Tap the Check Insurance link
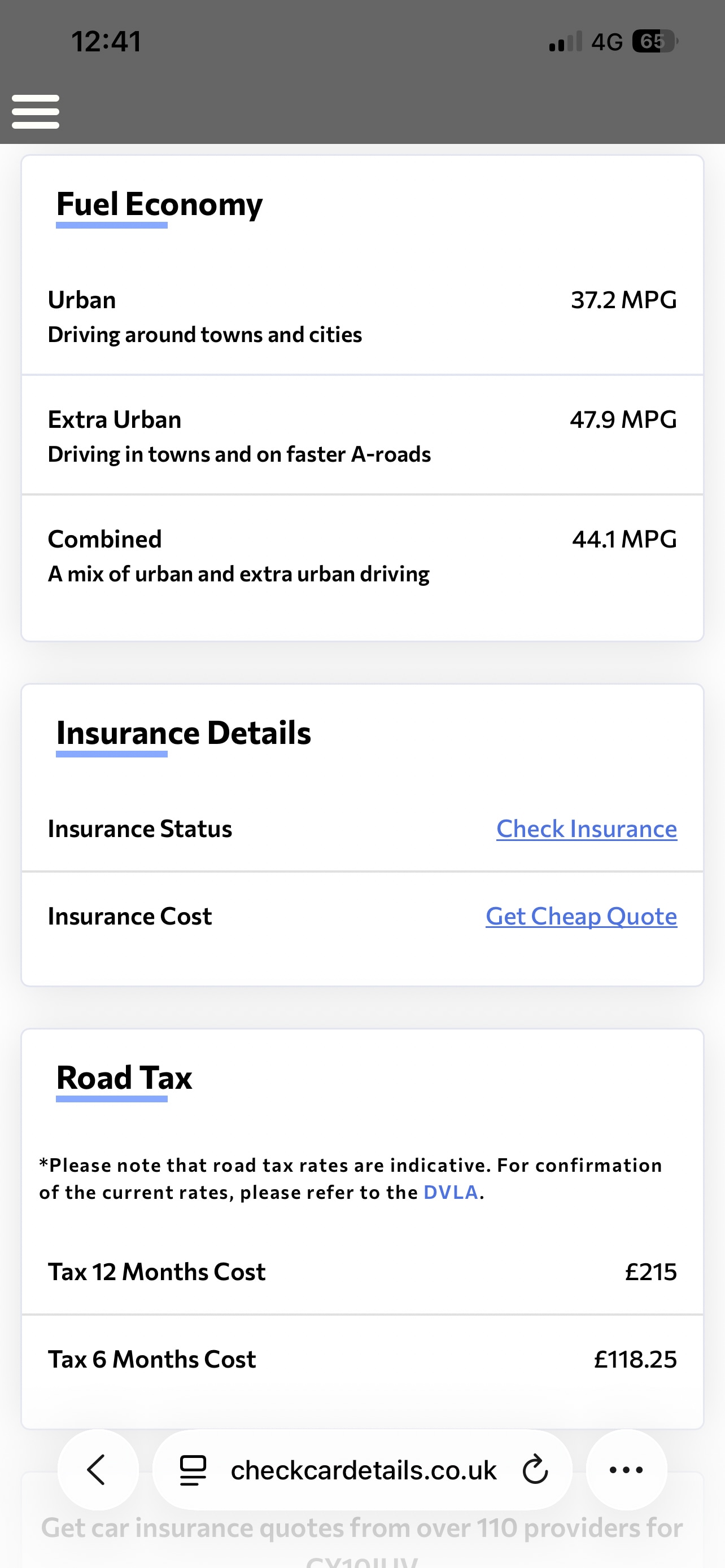The height and width of the screenshot is (1568, 725). (586, 829)
